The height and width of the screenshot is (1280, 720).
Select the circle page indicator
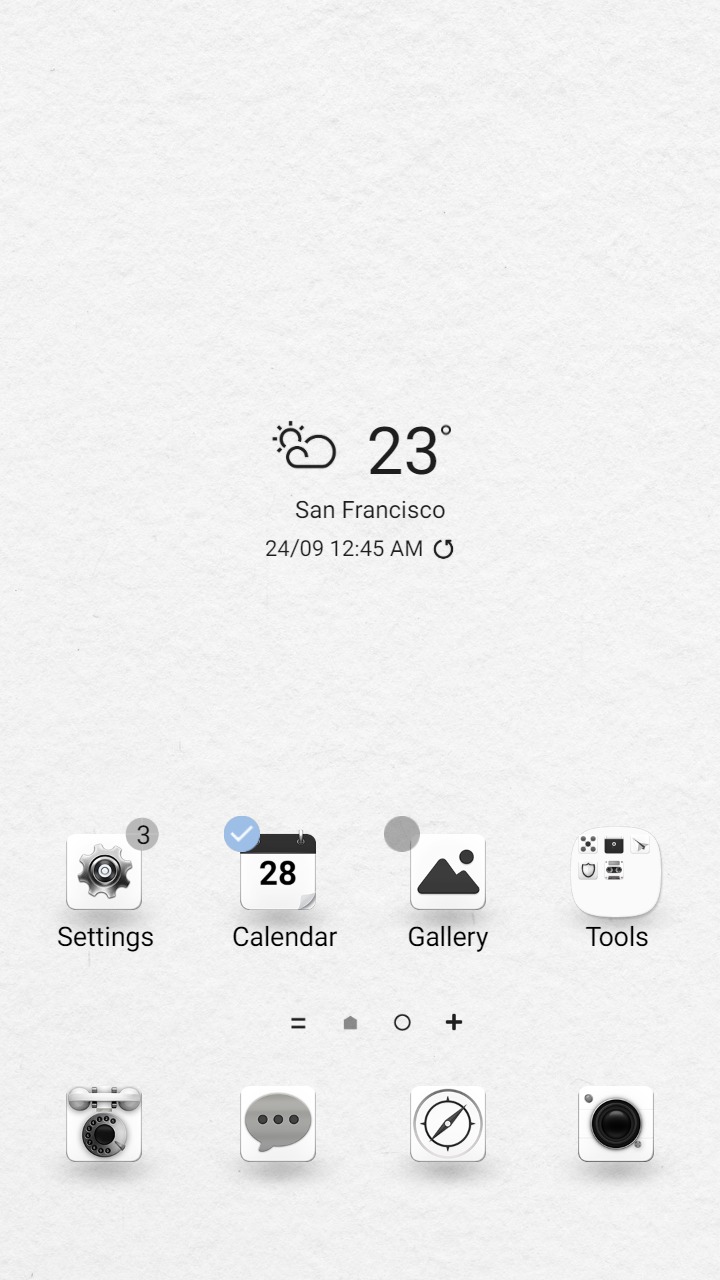click(402, 1023)
